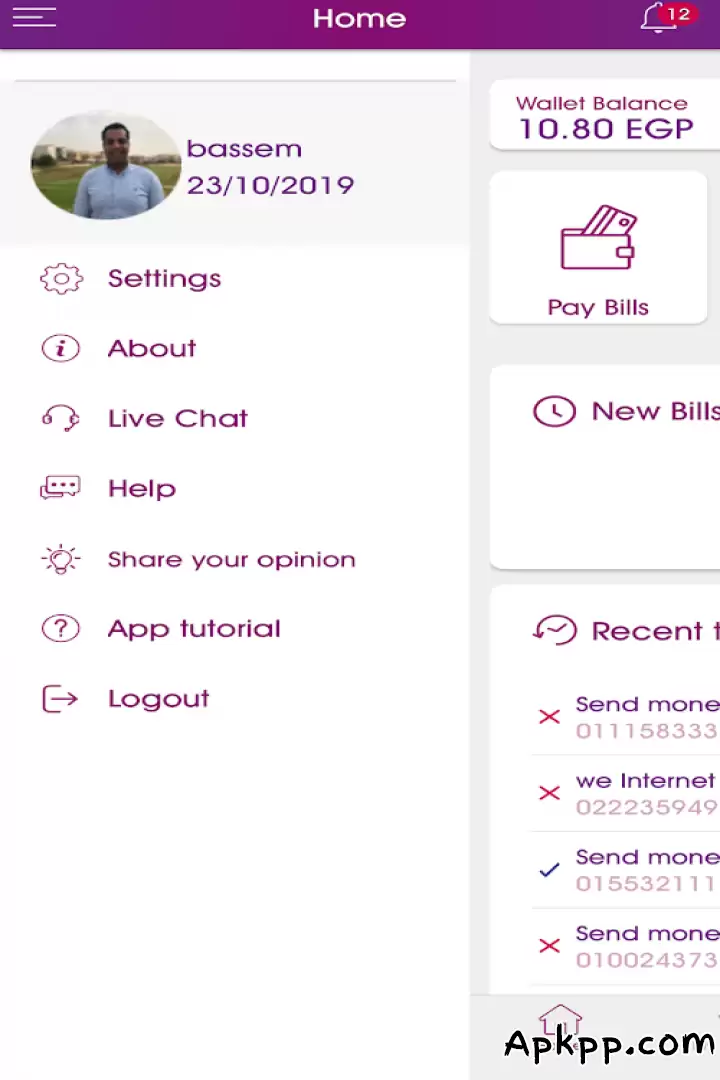Open the navigation drawer hamburger icon
Viewport: 720px width, 1080px height.
(34, 17)
